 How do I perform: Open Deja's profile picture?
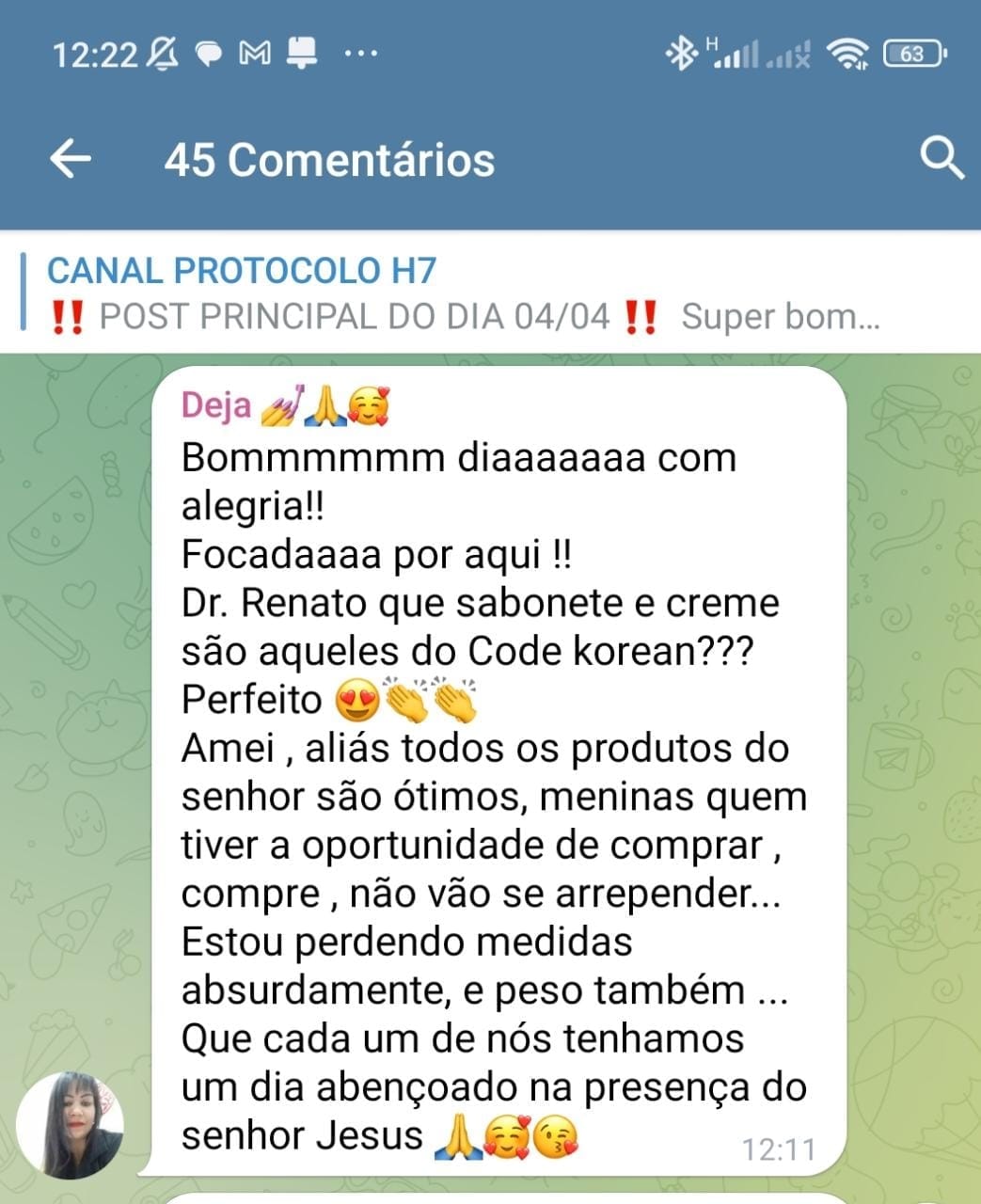click(71, 1125)
